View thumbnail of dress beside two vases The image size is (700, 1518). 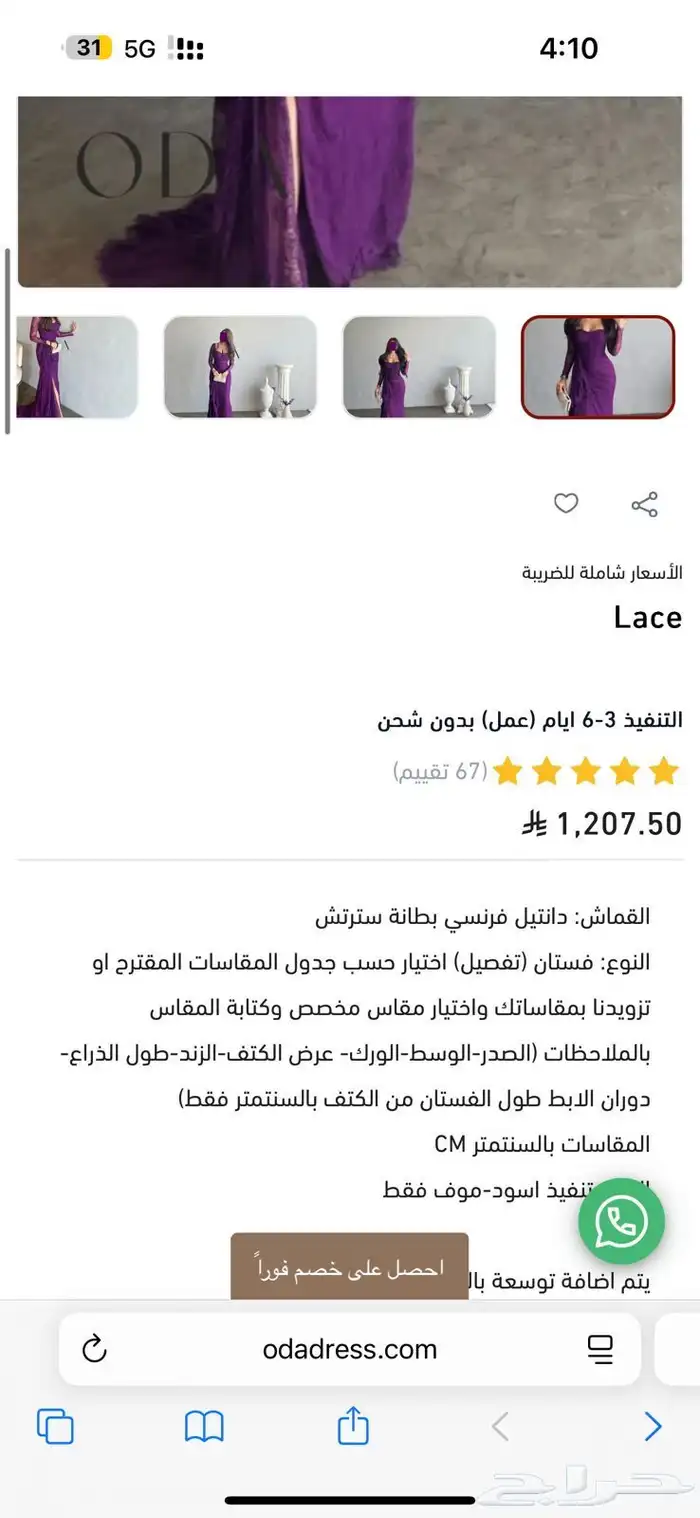point(419,367)
